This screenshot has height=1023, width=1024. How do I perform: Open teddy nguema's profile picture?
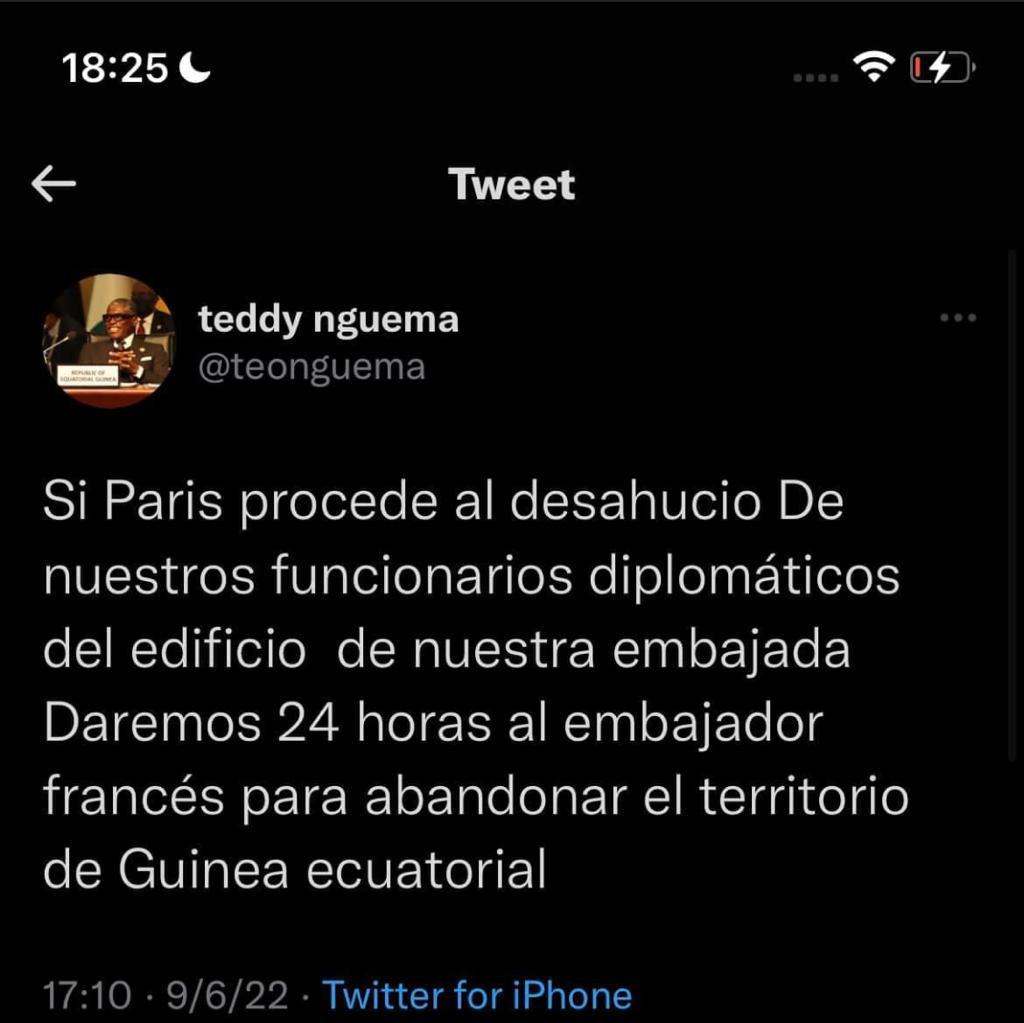tap(108, 340)
